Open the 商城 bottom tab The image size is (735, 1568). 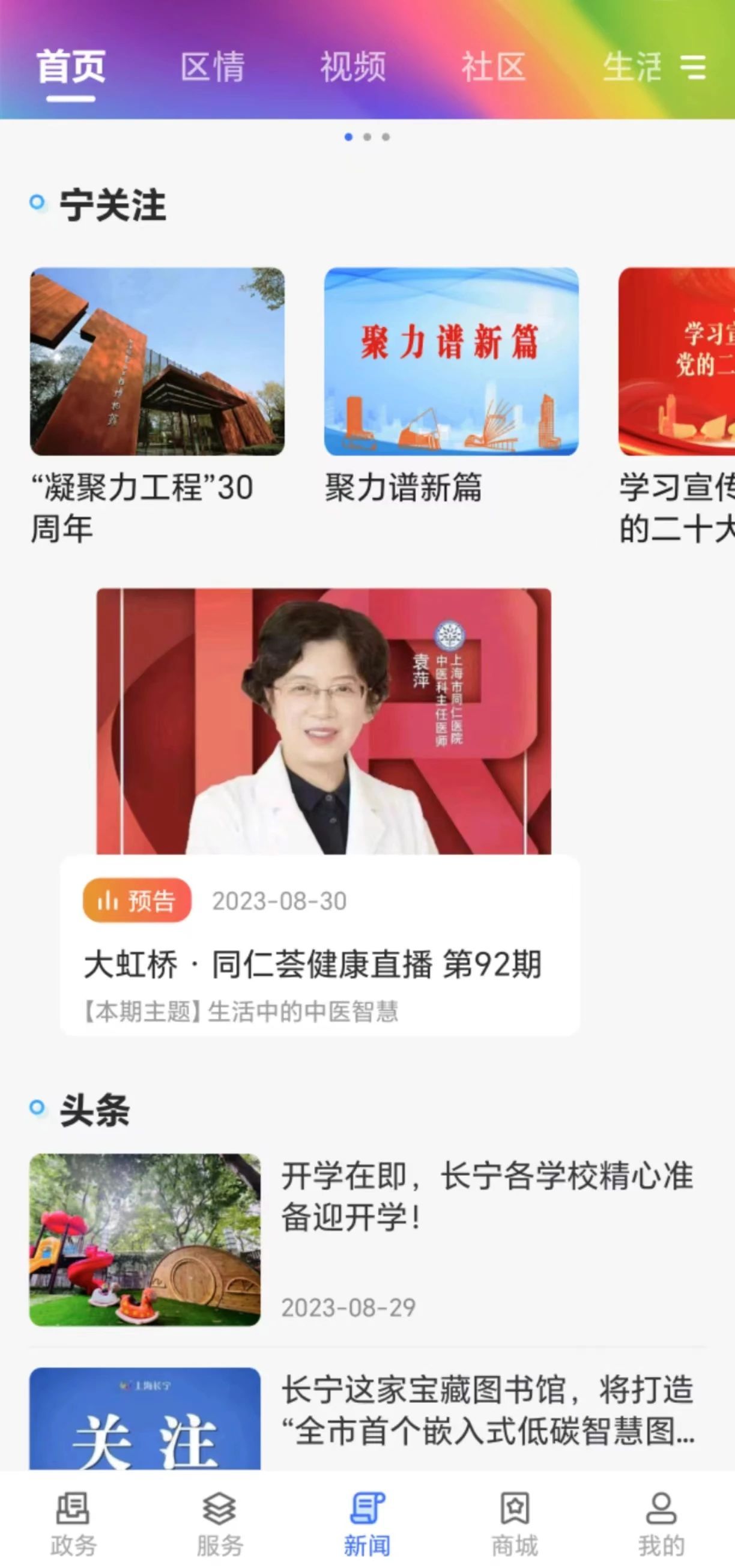point(515,1523)
